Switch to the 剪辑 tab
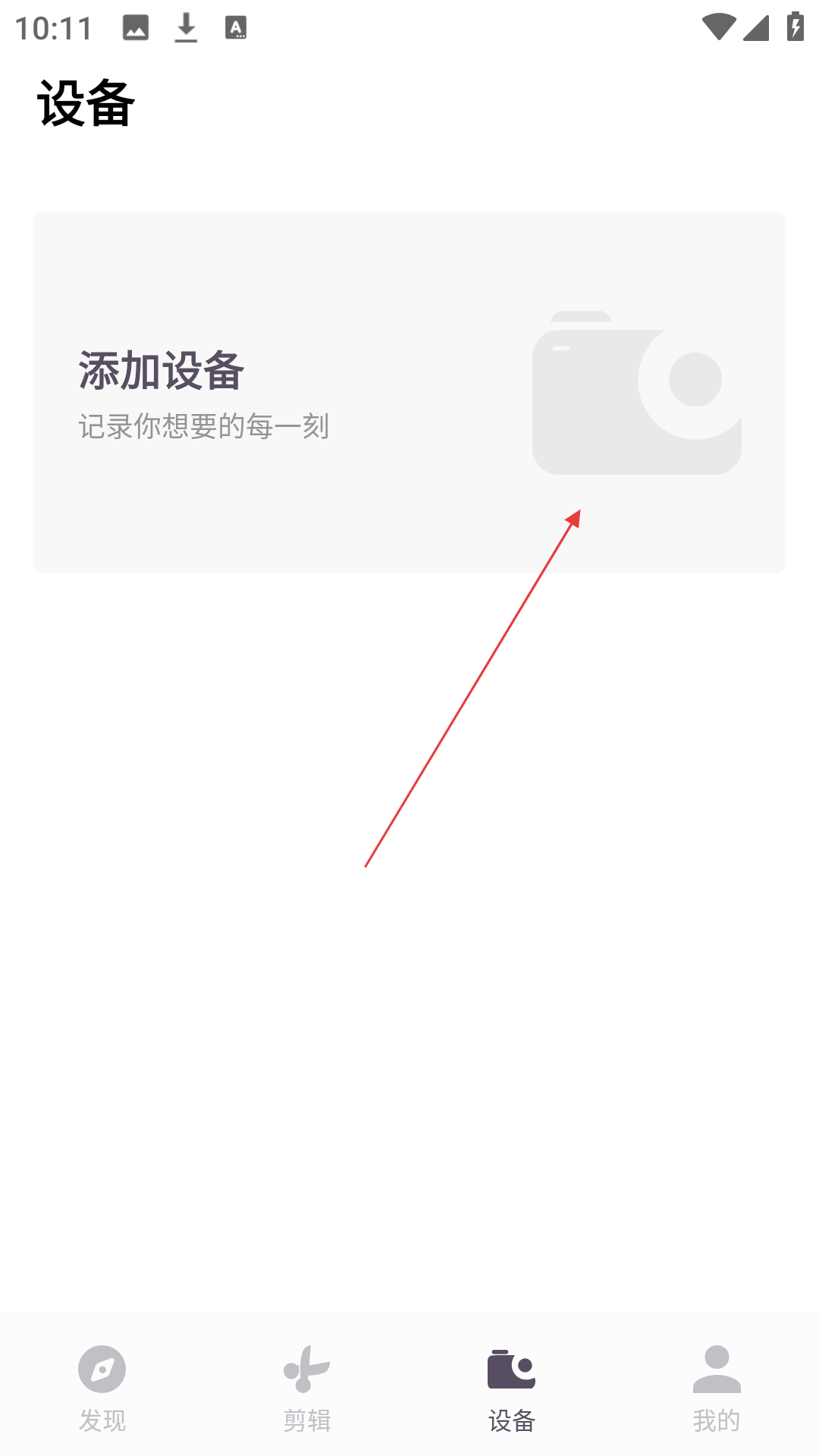 307,1389
